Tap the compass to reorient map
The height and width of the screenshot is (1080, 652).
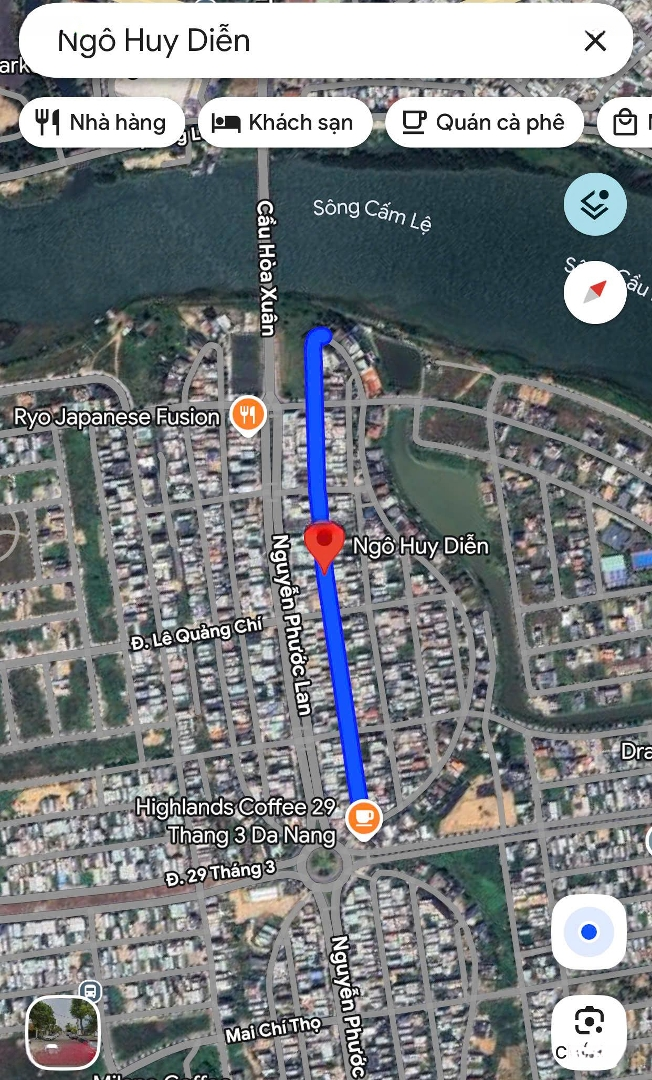(595, 292)
